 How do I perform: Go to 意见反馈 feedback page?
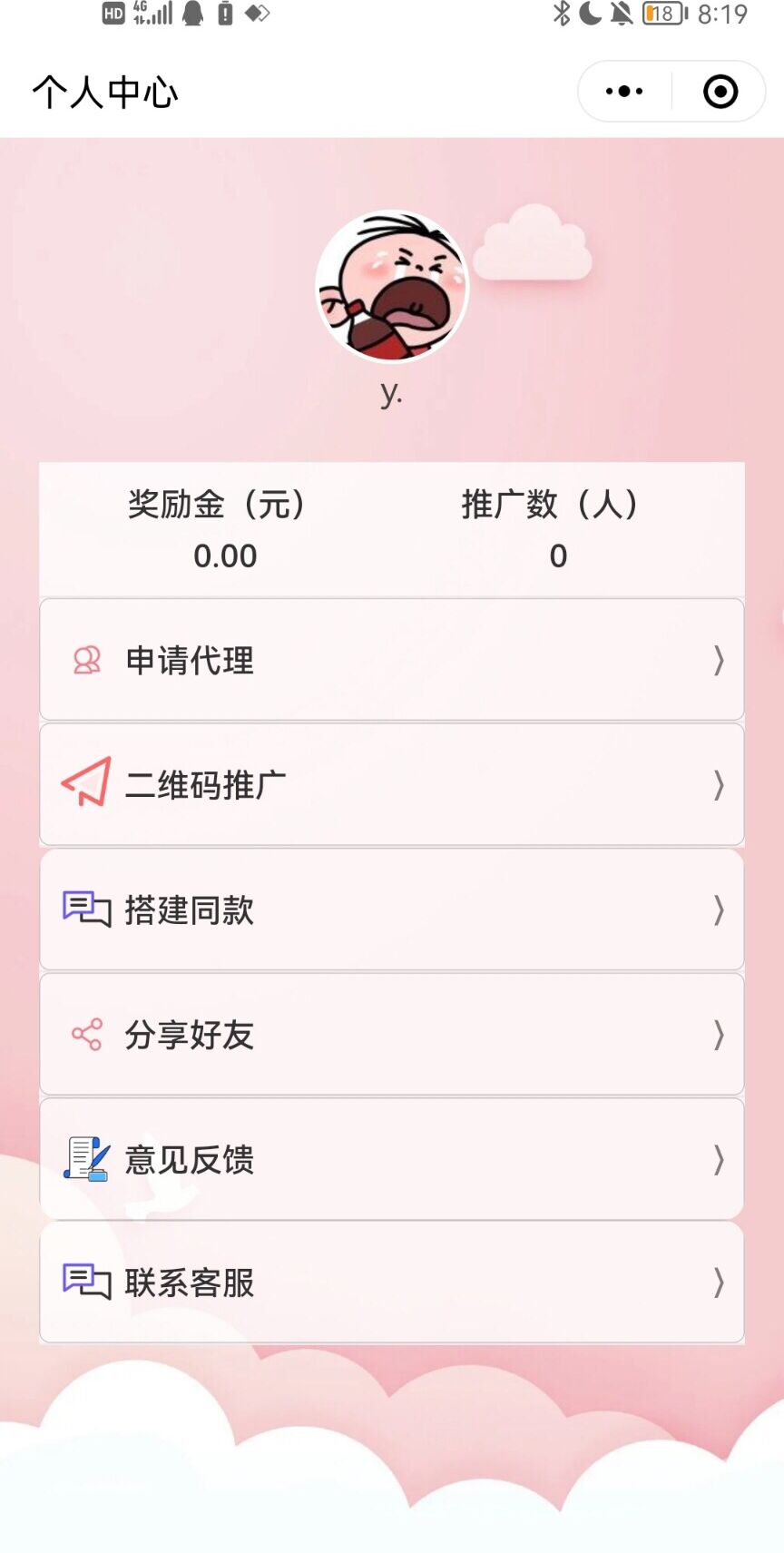(392, 1159)
